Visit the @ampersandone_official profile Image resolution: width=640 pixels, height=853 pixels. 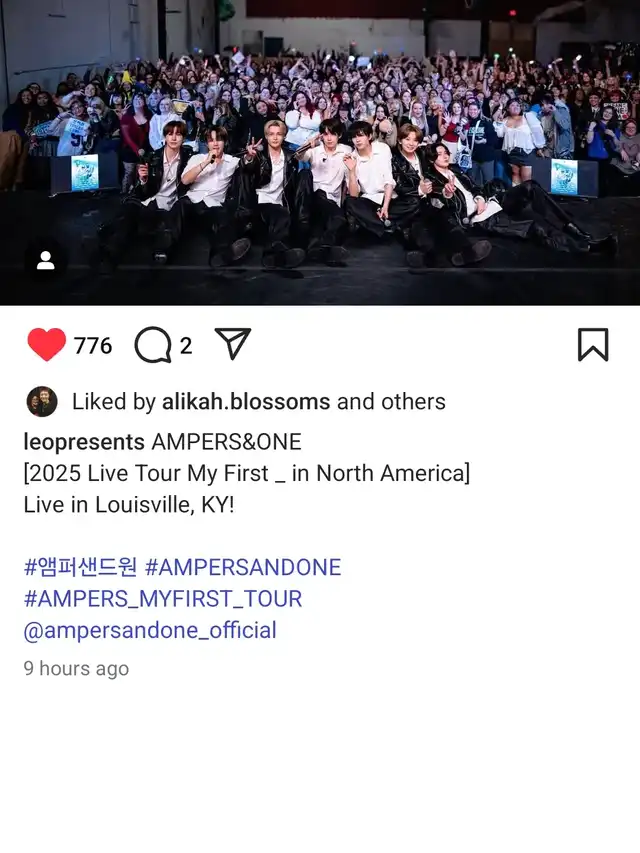click(150, 630)
